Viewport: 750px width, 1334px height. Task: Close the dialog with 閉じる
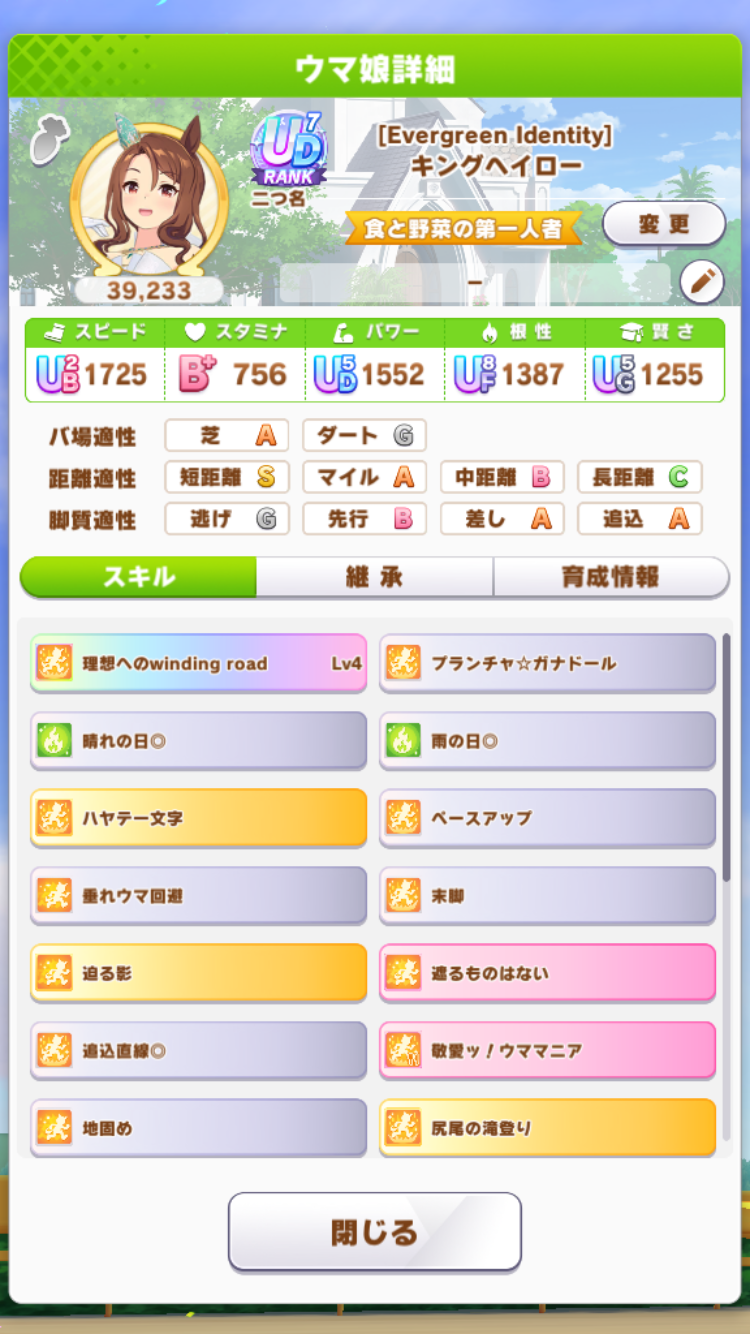[x=374, y=1232]
